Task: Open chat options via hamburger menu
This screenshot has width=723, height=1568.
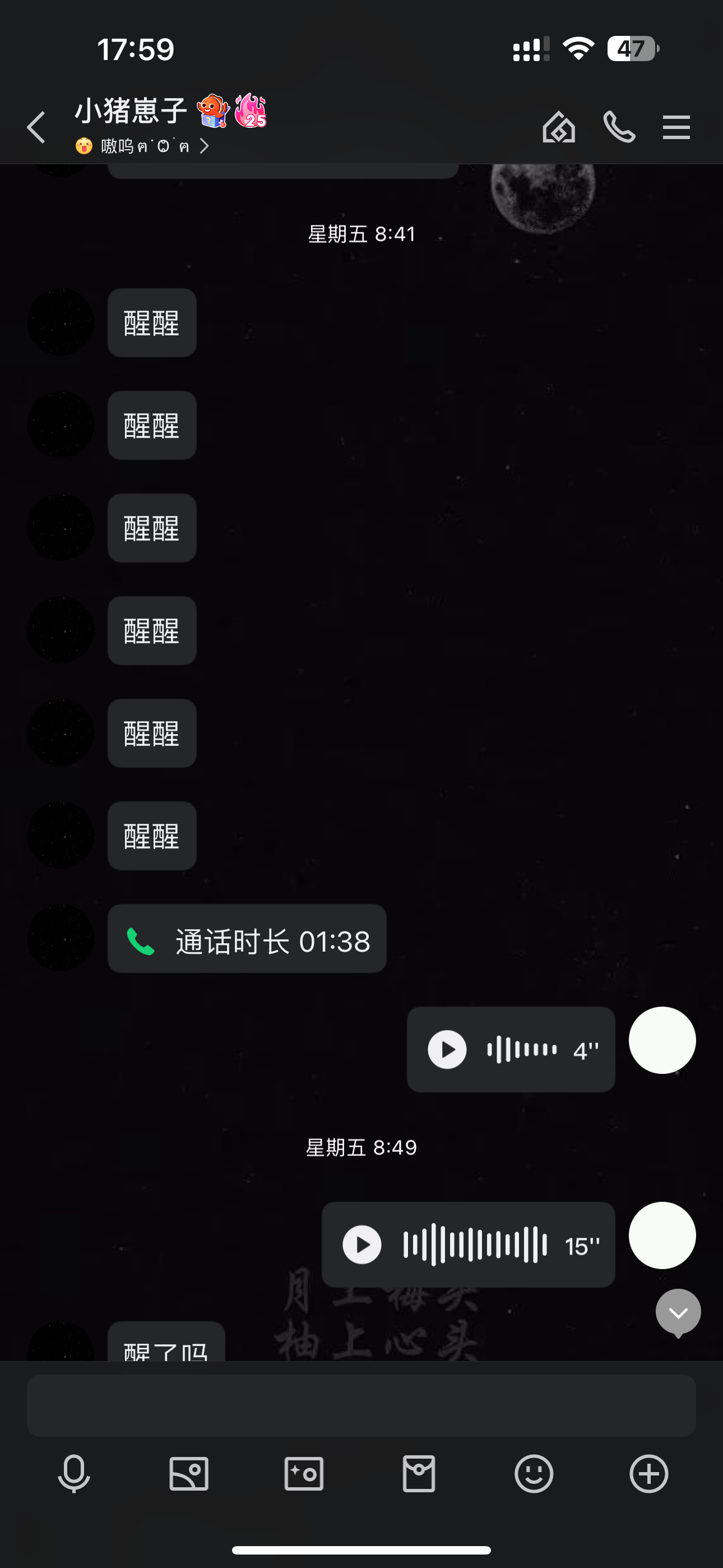Action: pyautogui.click(x=675, y=127)
